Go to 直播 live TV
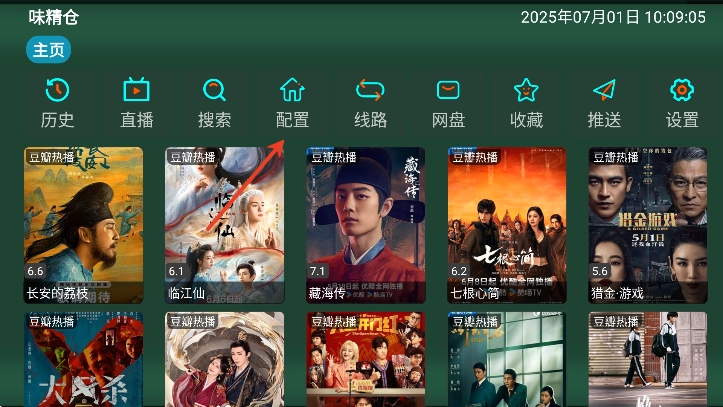Image resolution: width=723 pixels, height=407 pixels. pos(136,103)
